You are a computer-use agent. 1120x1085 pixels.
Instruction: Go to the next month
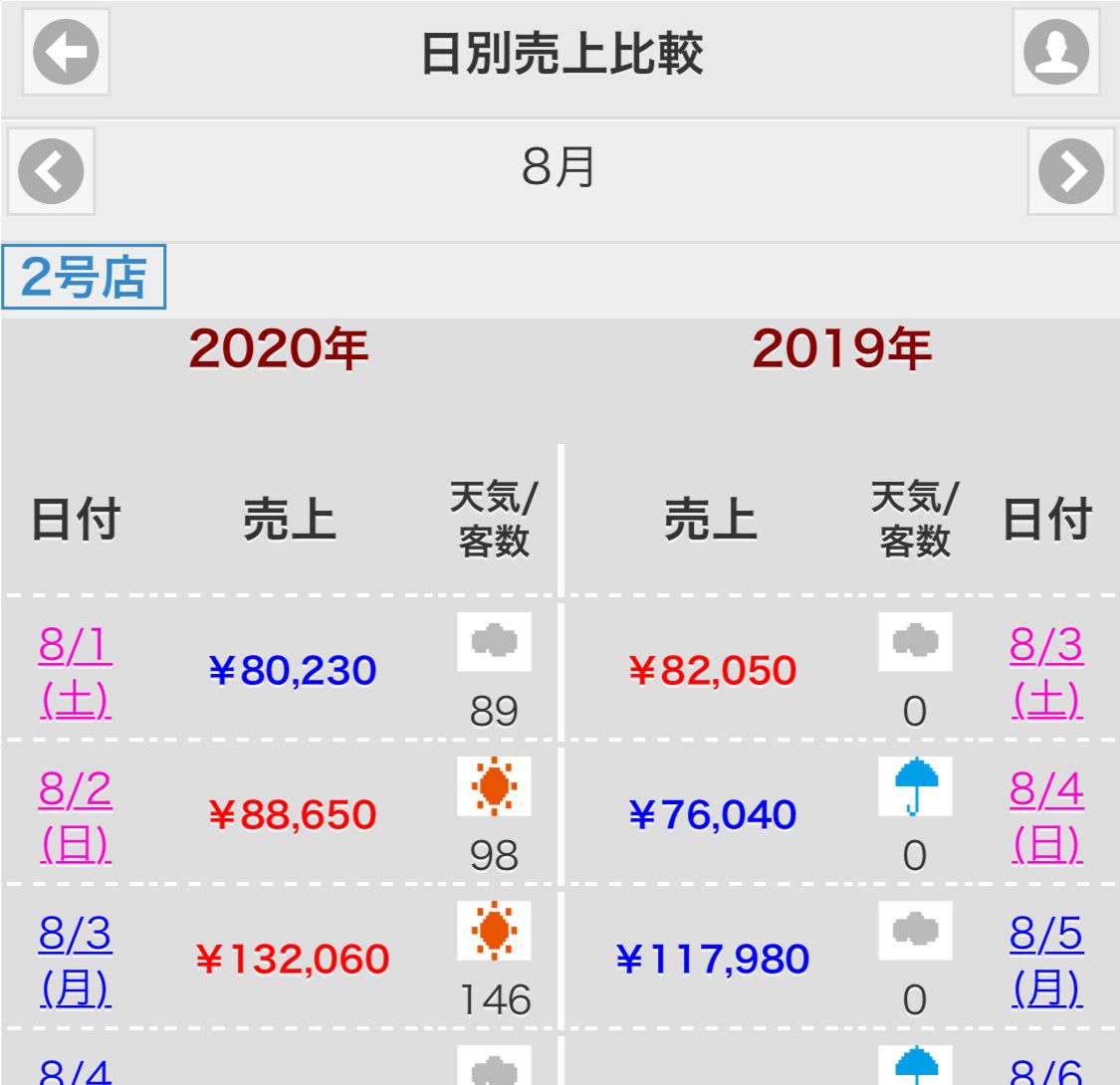click(1070, 171)
